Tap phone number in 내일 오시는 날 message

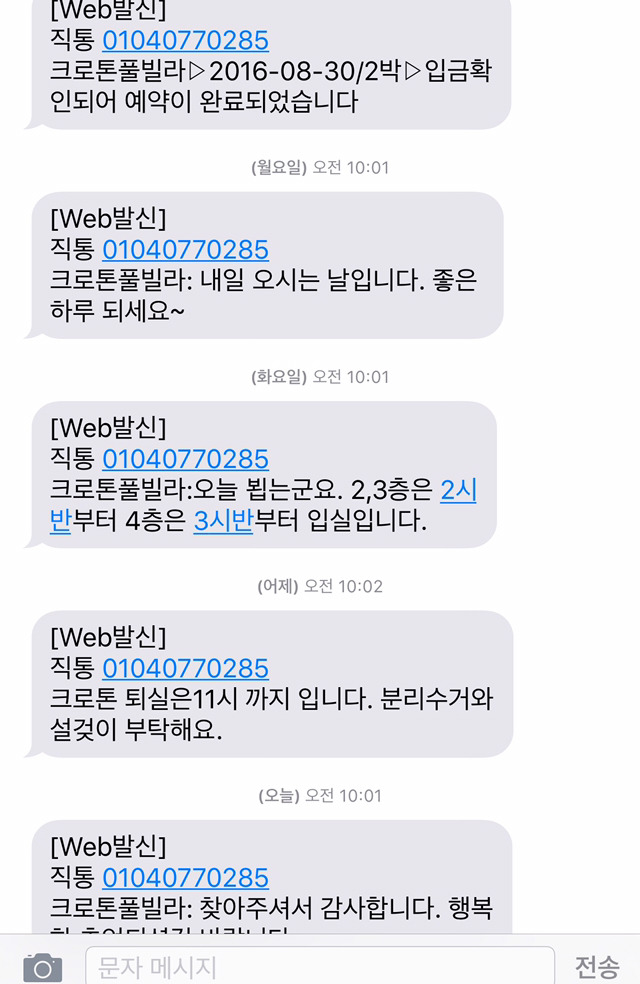[185, 250]
